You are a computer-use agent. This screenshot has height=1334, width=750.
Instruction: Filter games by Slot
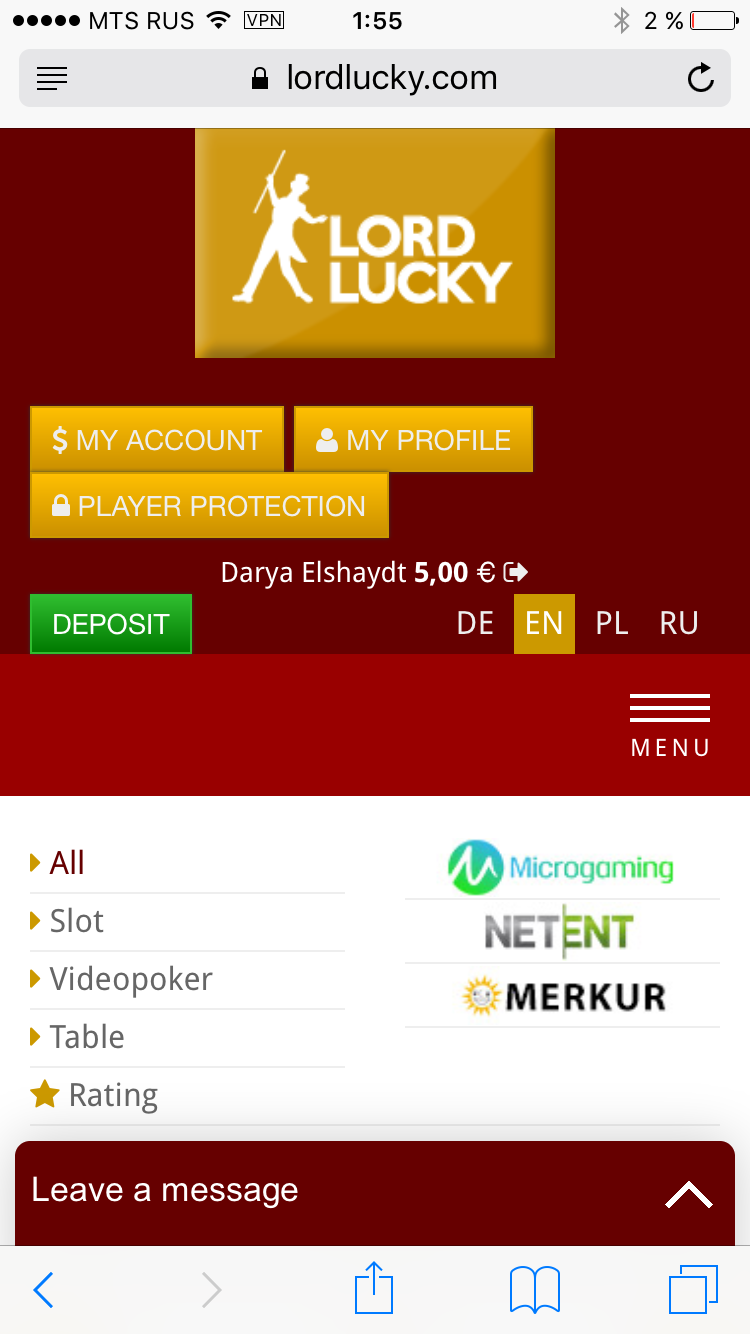pos(187,921)
